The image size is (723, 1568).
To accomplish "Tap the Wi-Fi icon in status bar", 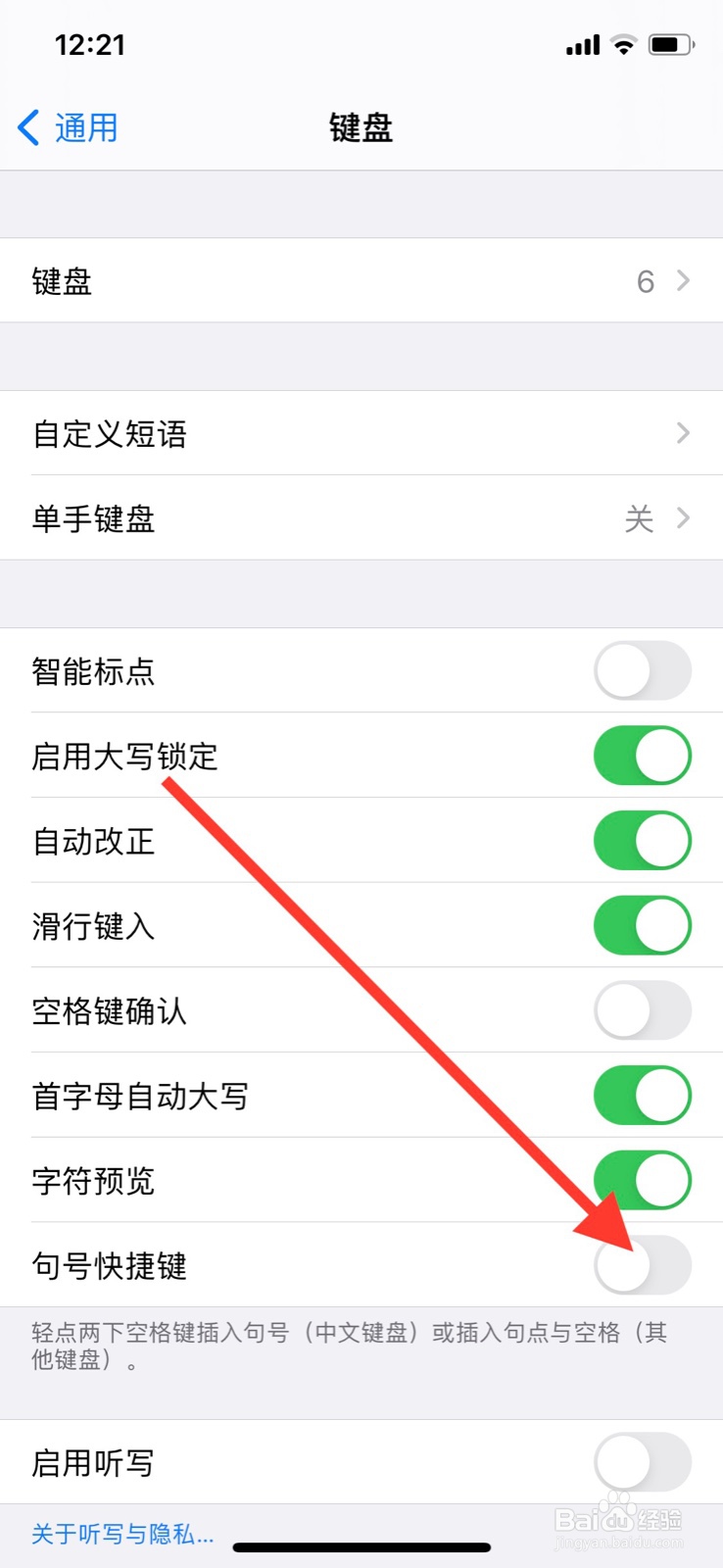I will coord(623,44).
